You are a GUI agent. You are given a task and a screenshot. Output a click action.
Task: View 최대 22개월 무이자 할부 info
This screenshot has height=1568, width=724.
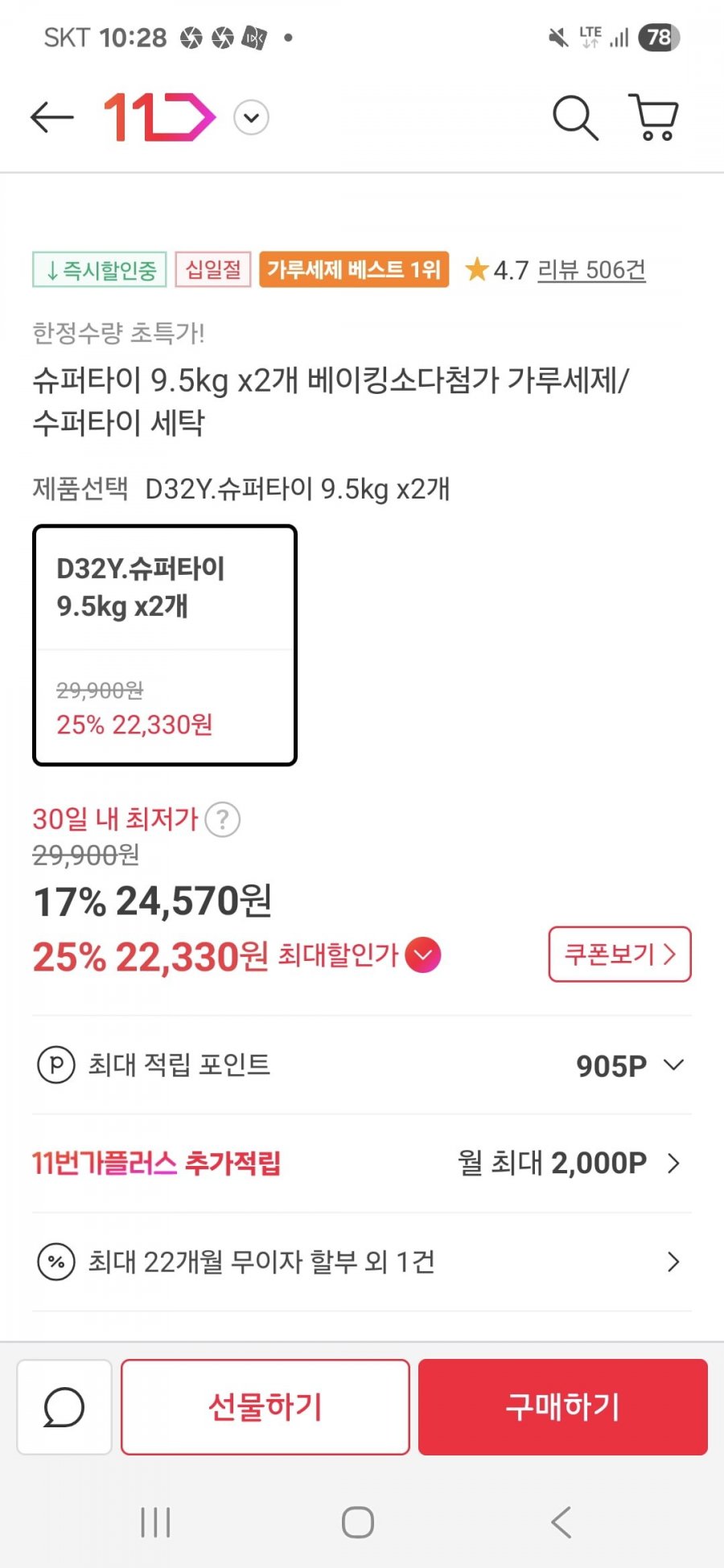tap(674, 1262)
